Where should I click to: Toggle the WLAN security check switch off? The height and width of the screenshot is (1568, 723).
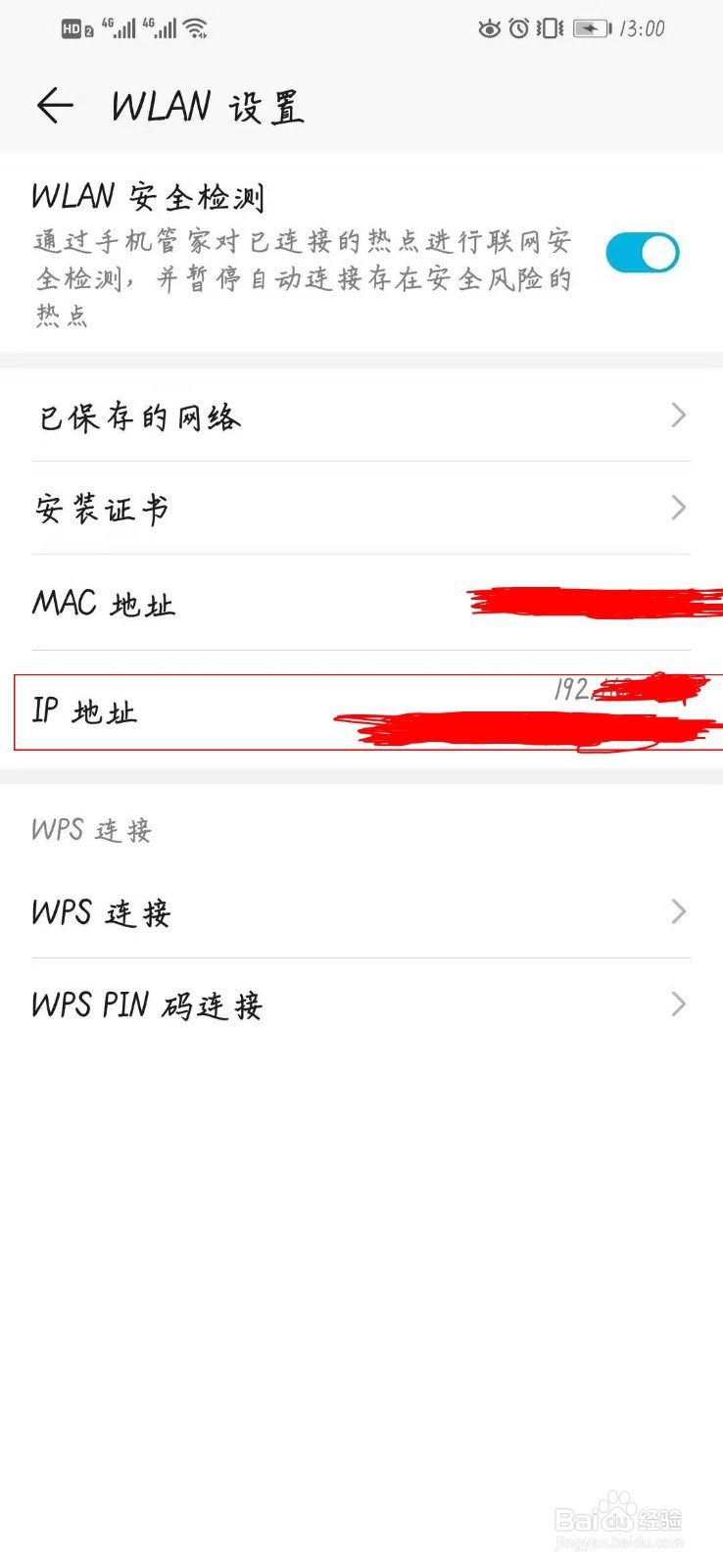tap(642, 252)
